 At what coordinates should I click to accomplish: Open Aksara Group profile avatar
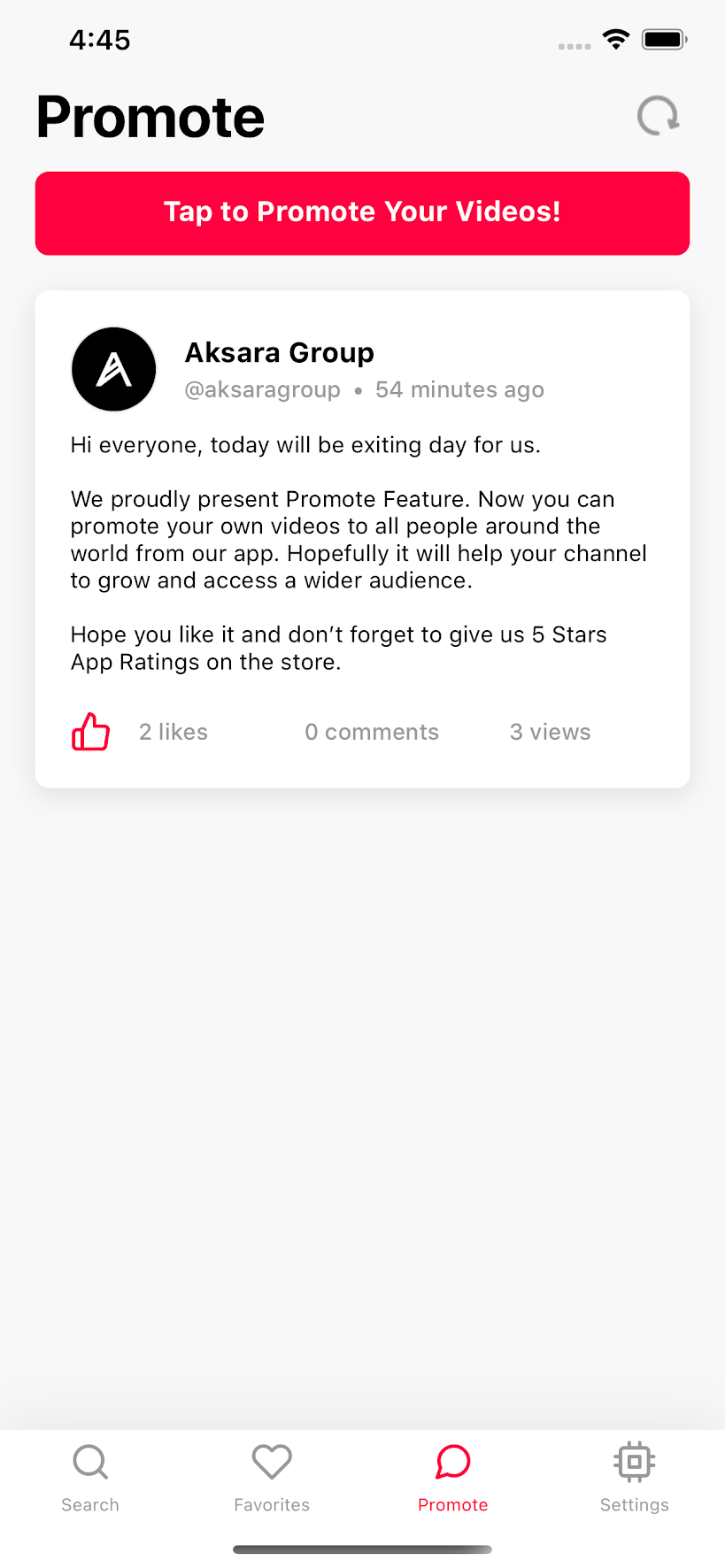(114, 369)
